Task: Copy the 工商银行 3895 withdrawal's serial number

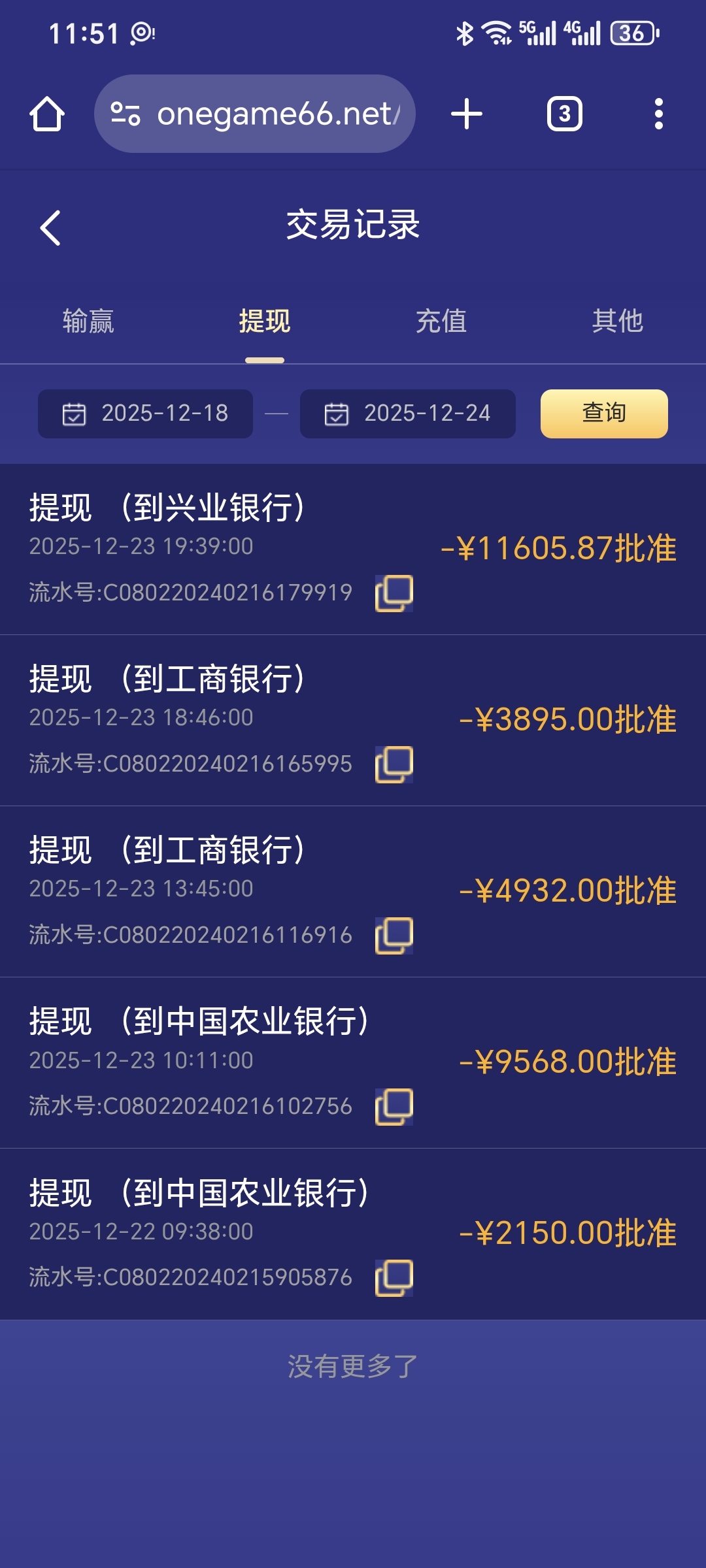Action: tap(395, 766)
